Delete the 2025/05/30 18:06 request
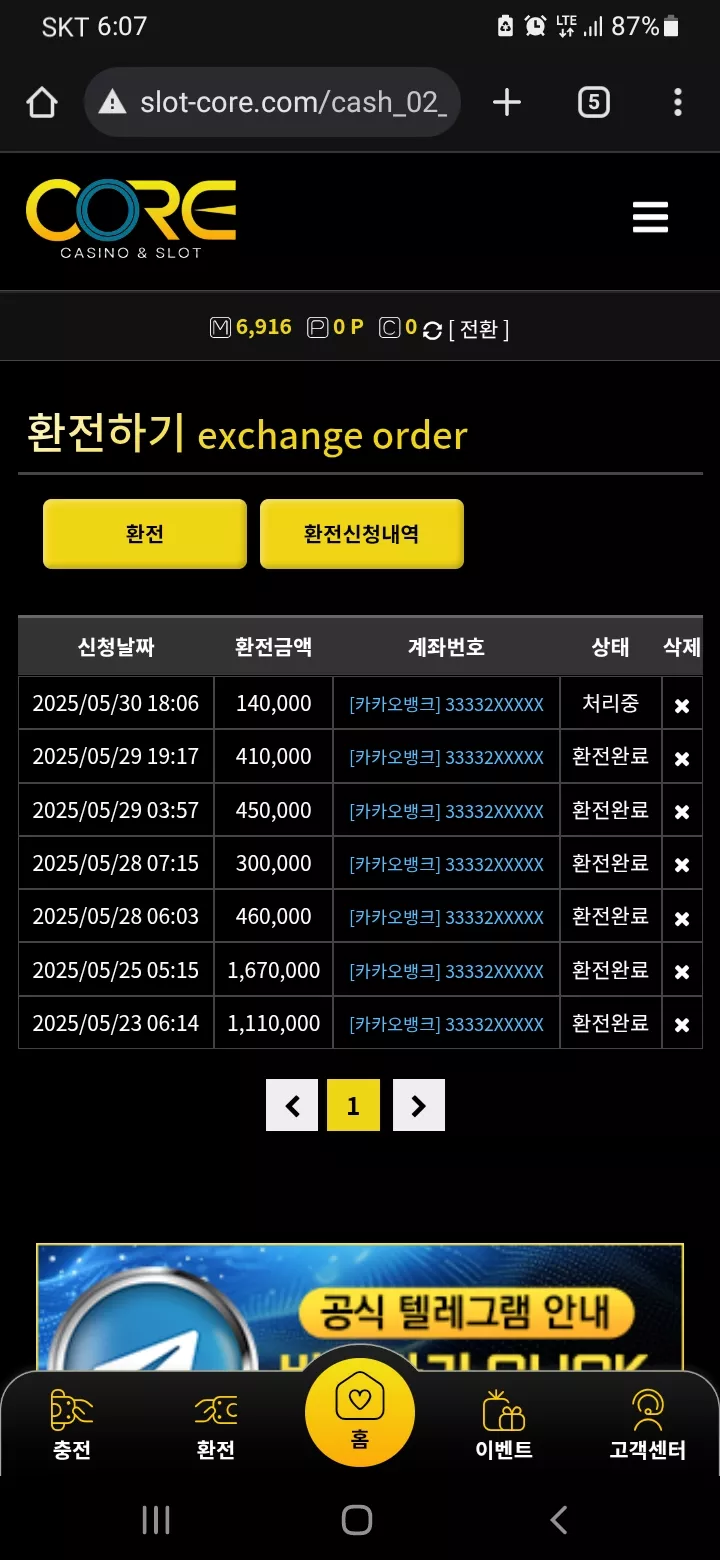This screenshot has height=1560, width=720. click(x=682, y=705)
